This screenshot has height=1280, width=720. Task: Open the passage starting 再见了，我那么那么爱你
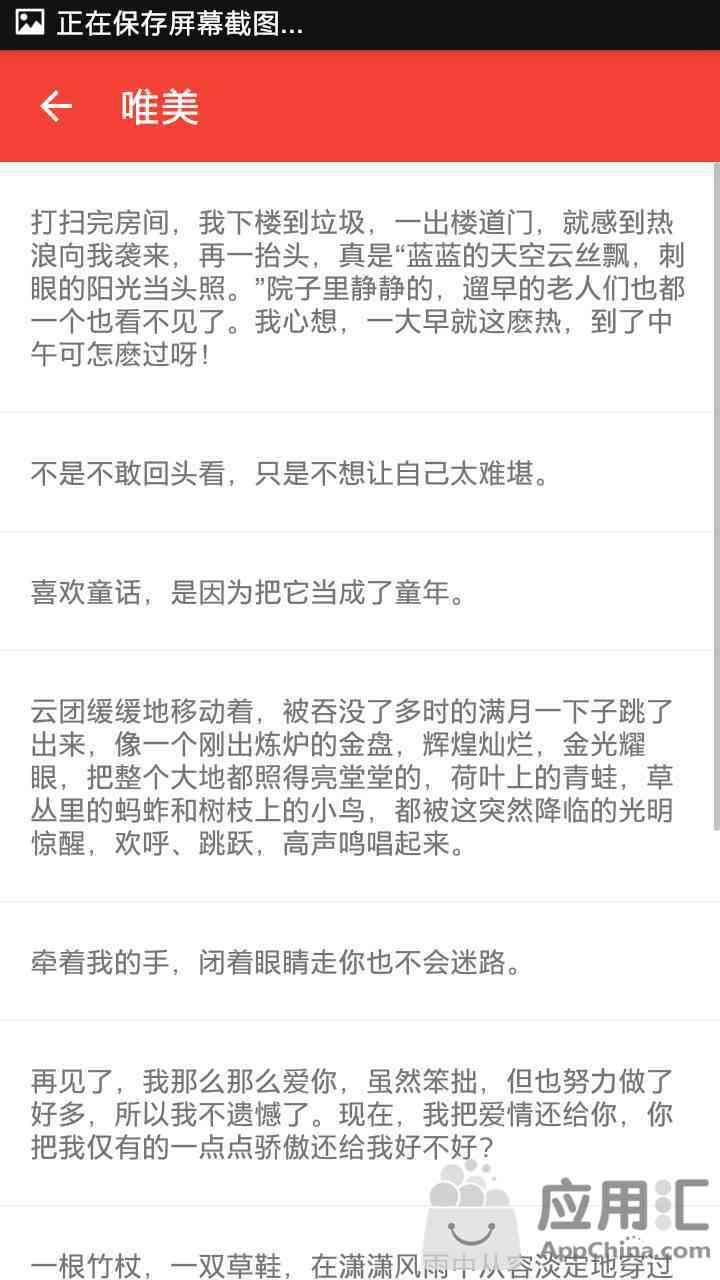360,1113
